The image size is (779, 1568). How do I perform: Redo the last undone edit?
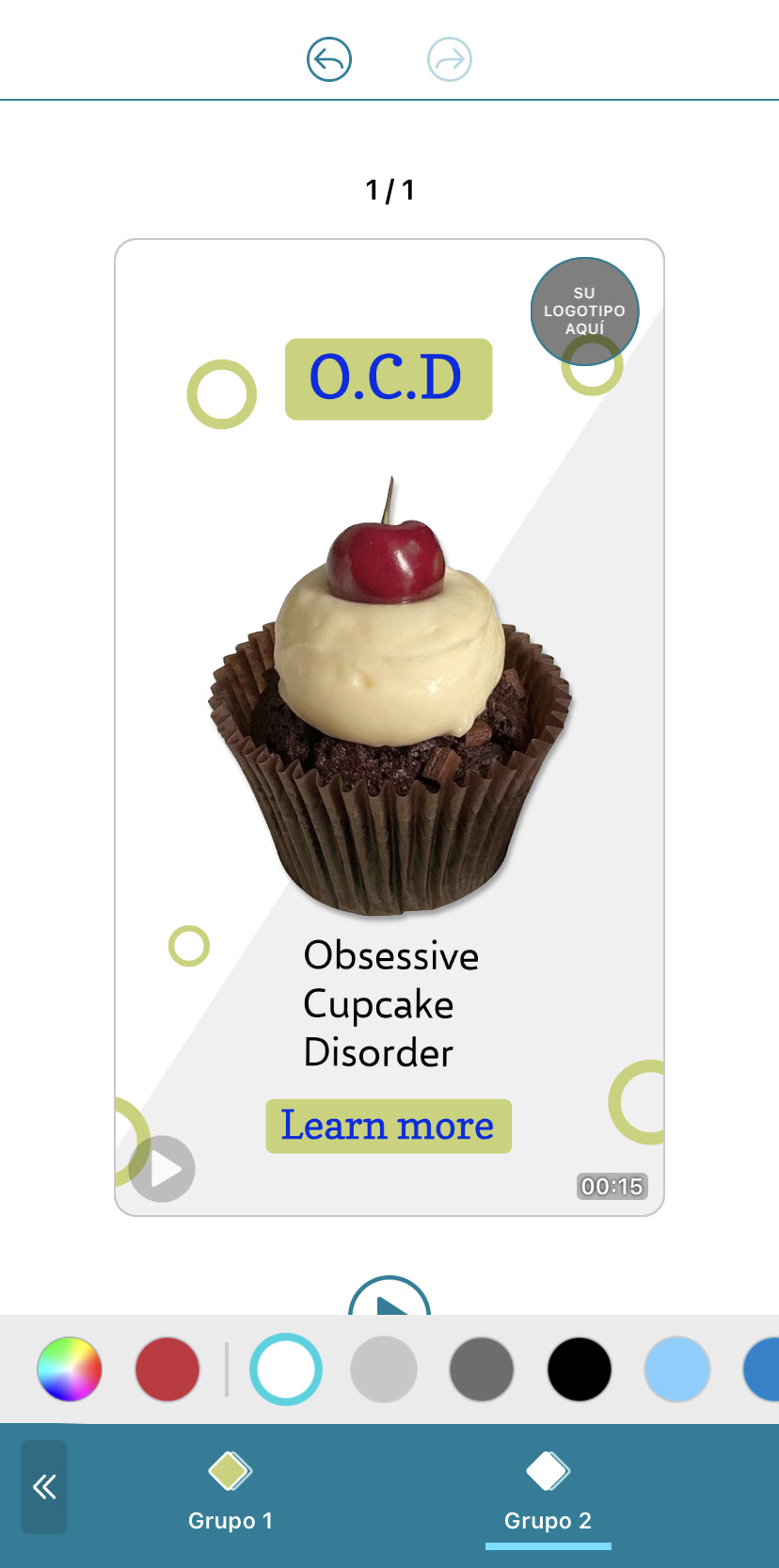pos(450,59)
